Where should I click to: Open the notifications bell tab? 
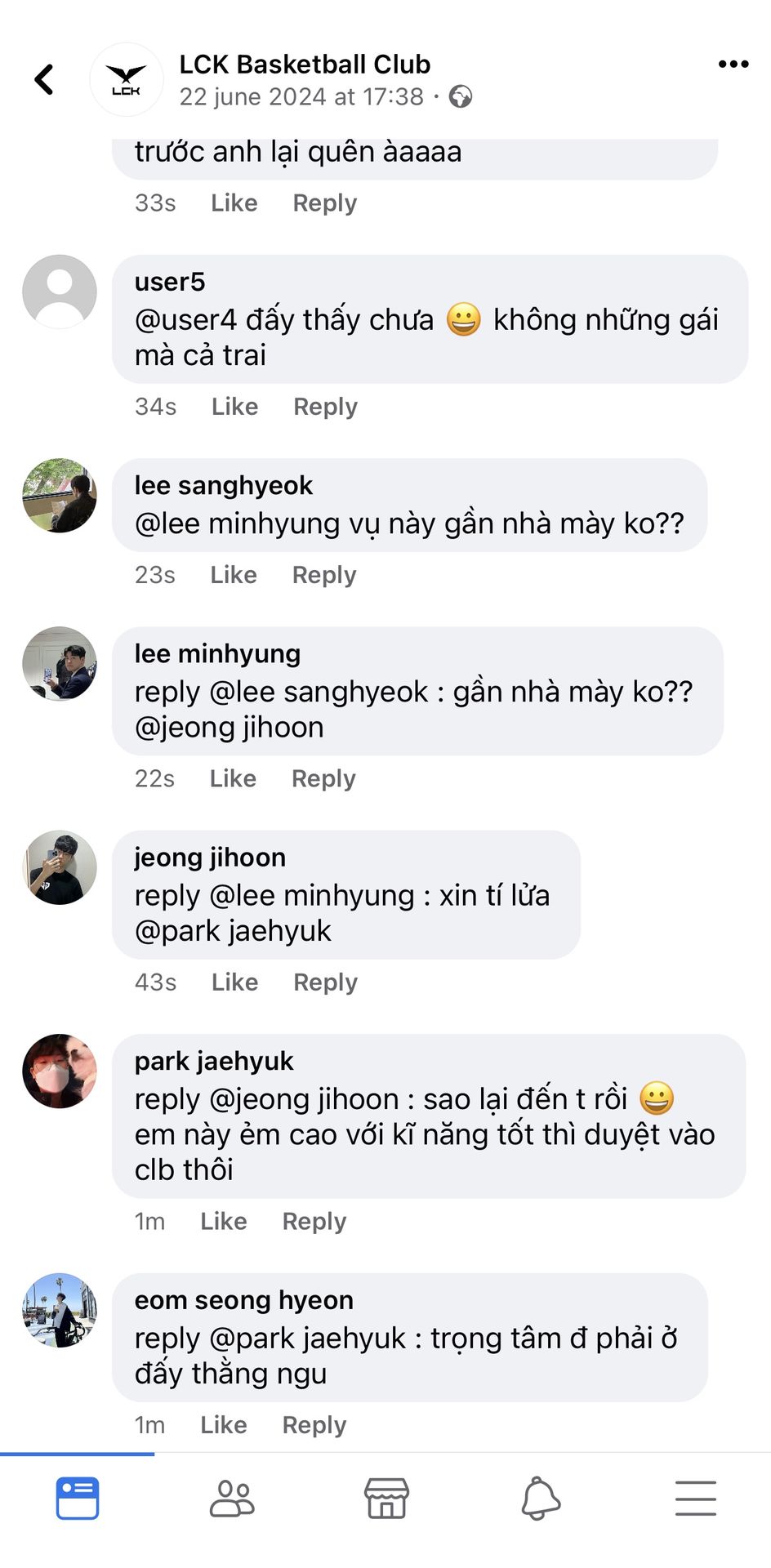541,1499
